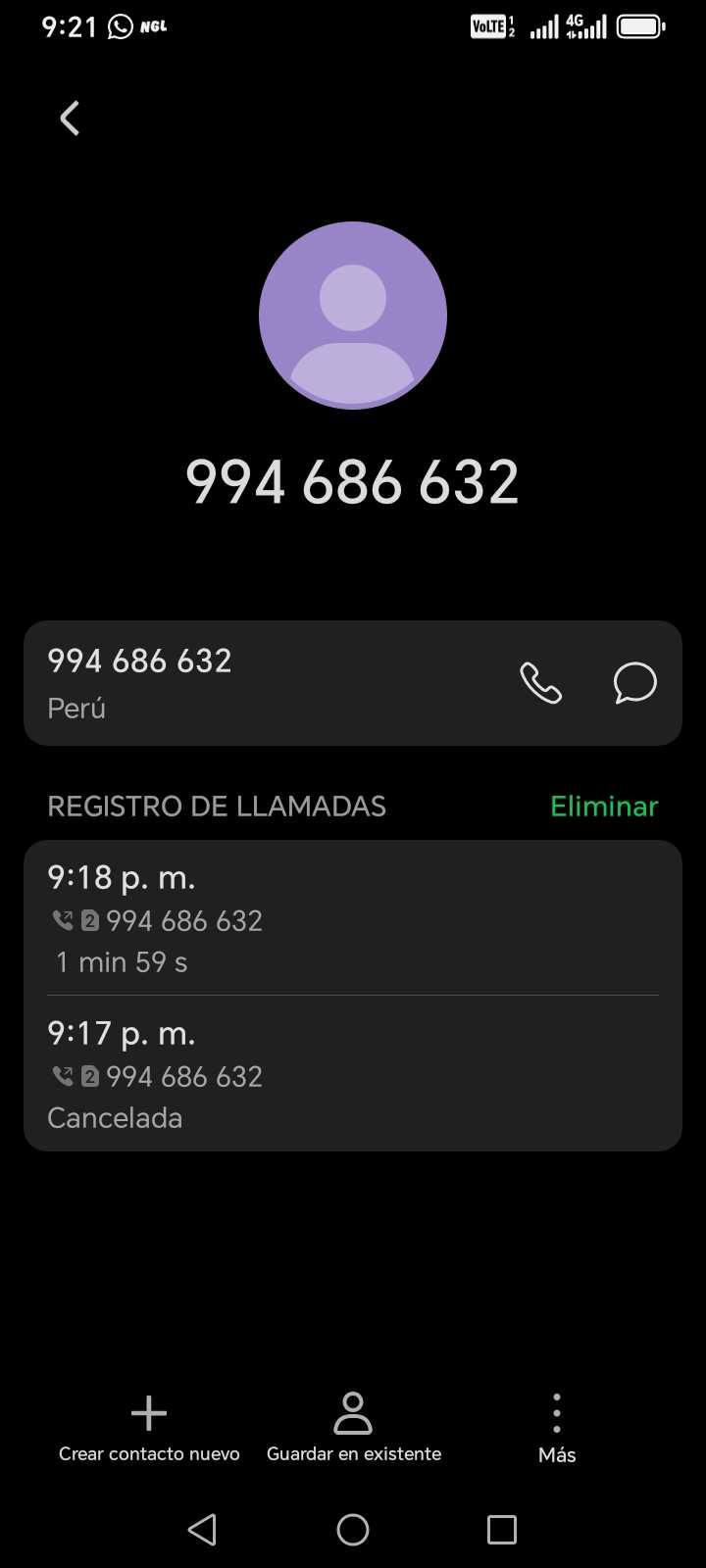
Task: Call 994 686 632 with phone icon
Action: (540, 683)
